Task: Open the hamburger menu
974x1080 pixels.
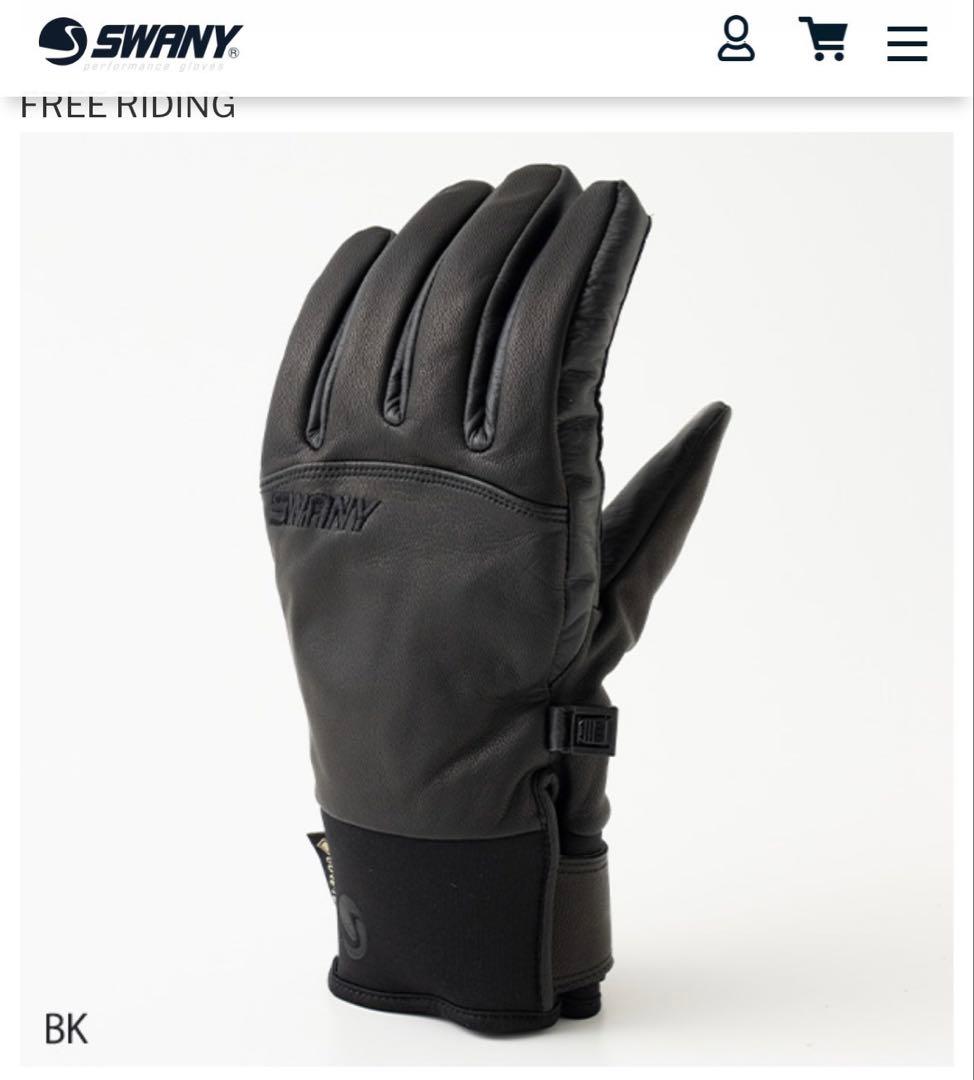Action: 907,43
